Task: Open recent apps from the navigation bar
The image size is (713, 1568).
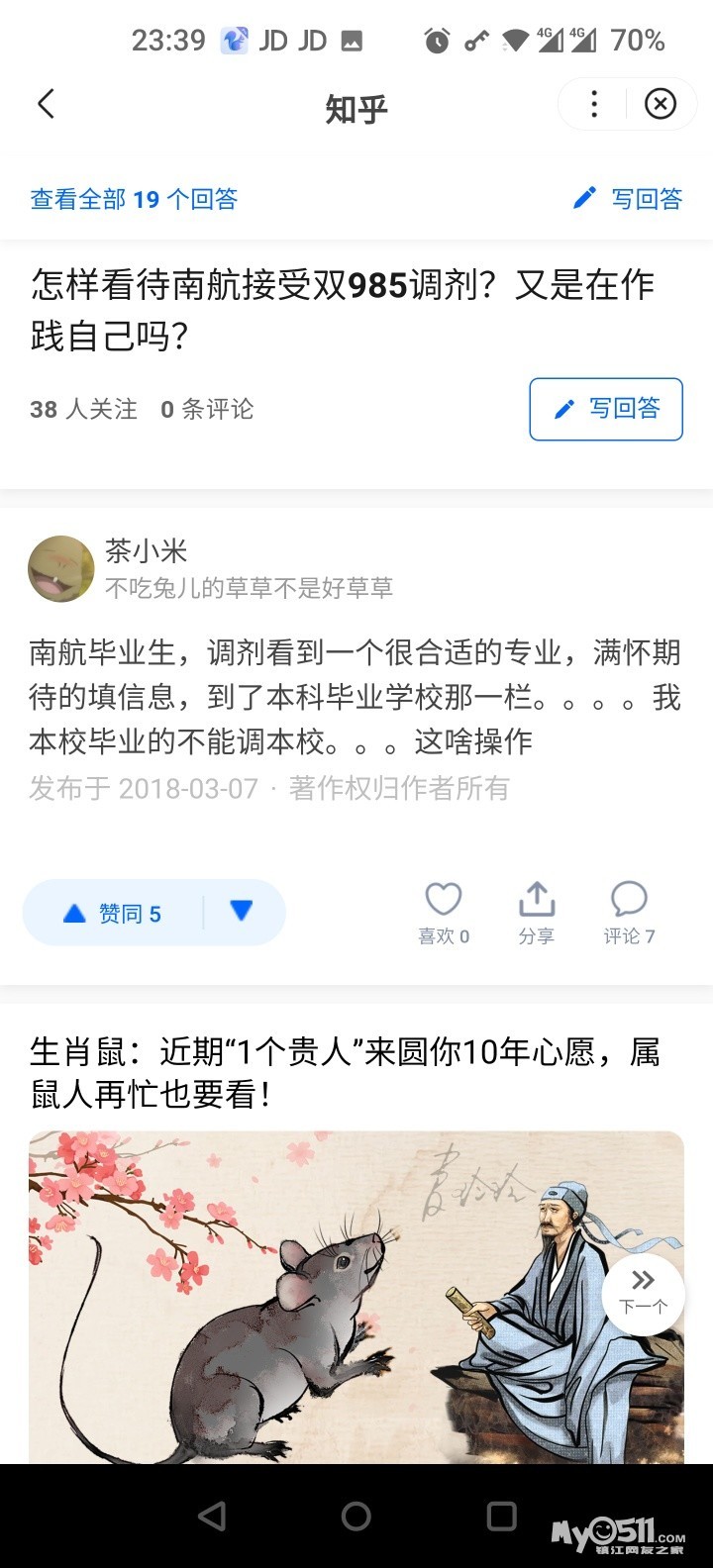Action: [x=501, y=1516]
